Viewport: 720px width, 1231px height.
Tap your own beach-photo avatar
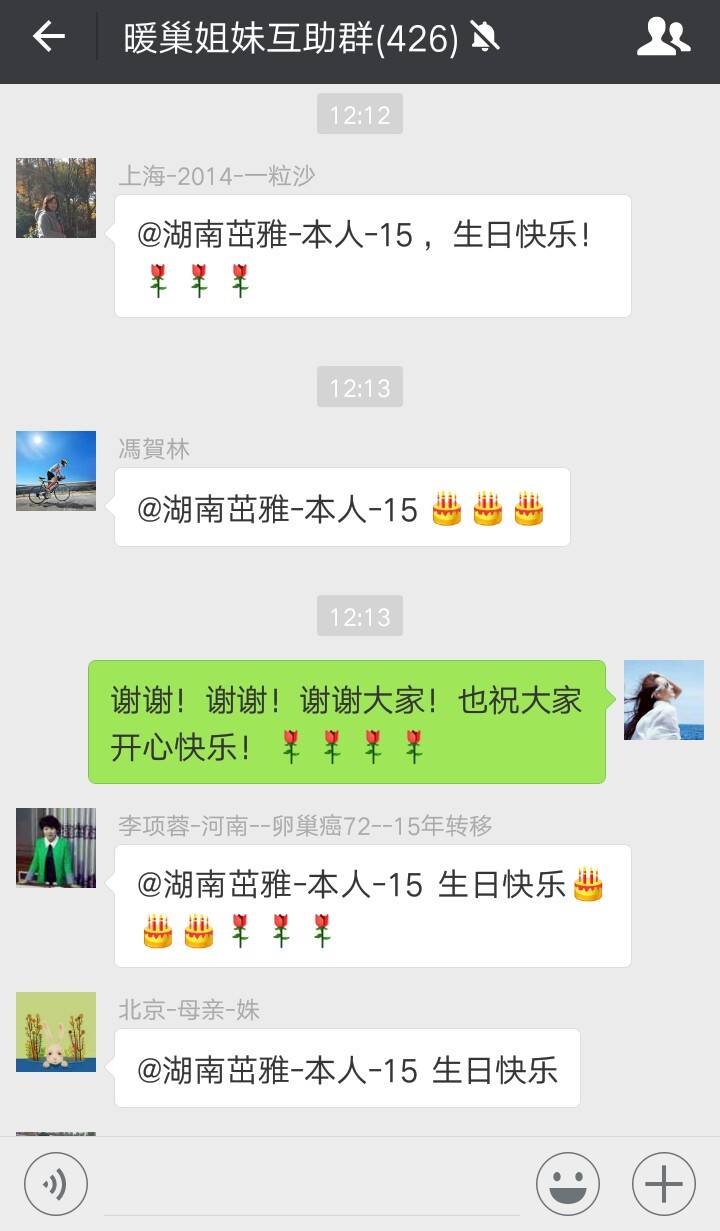664,698
